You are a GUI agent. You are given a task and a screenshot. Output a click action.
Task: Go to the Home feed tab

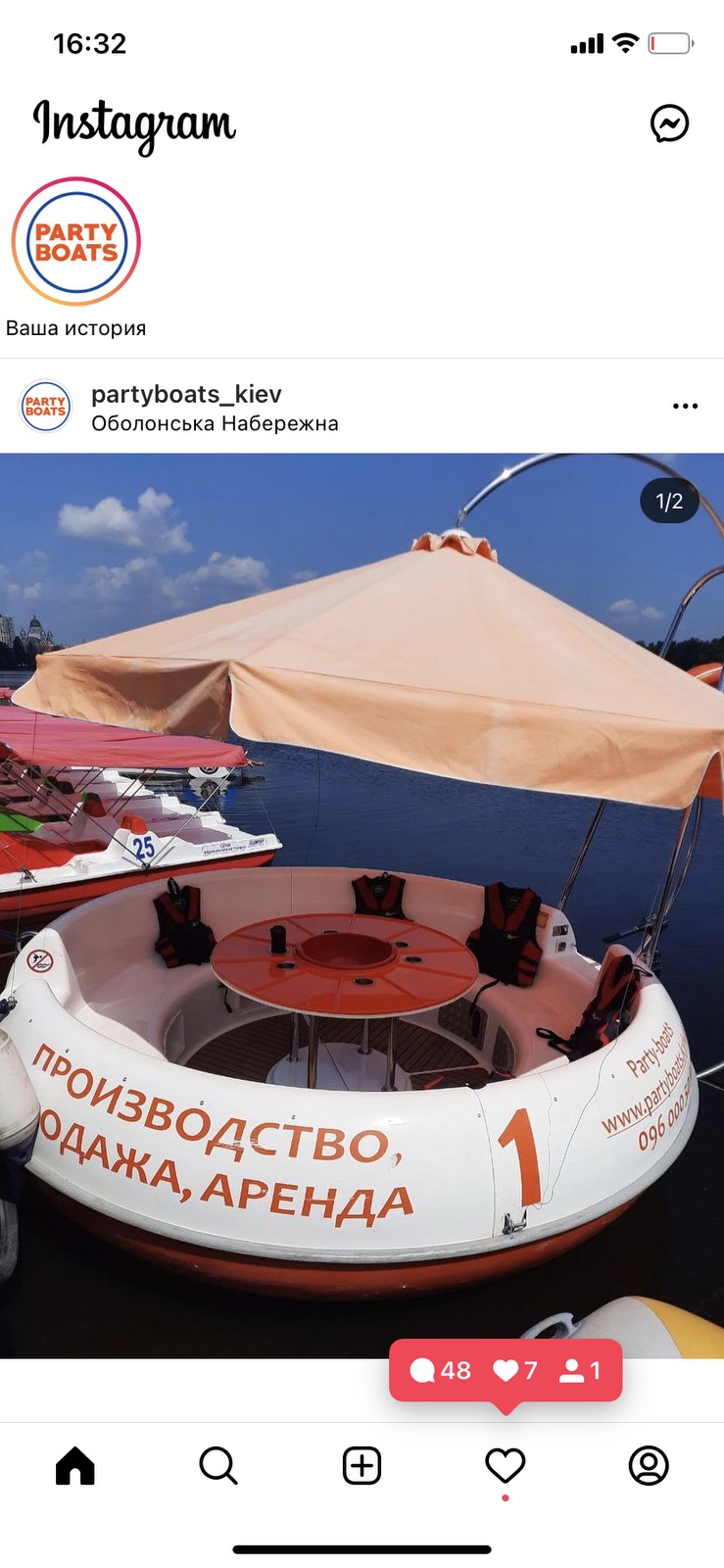75,1466
